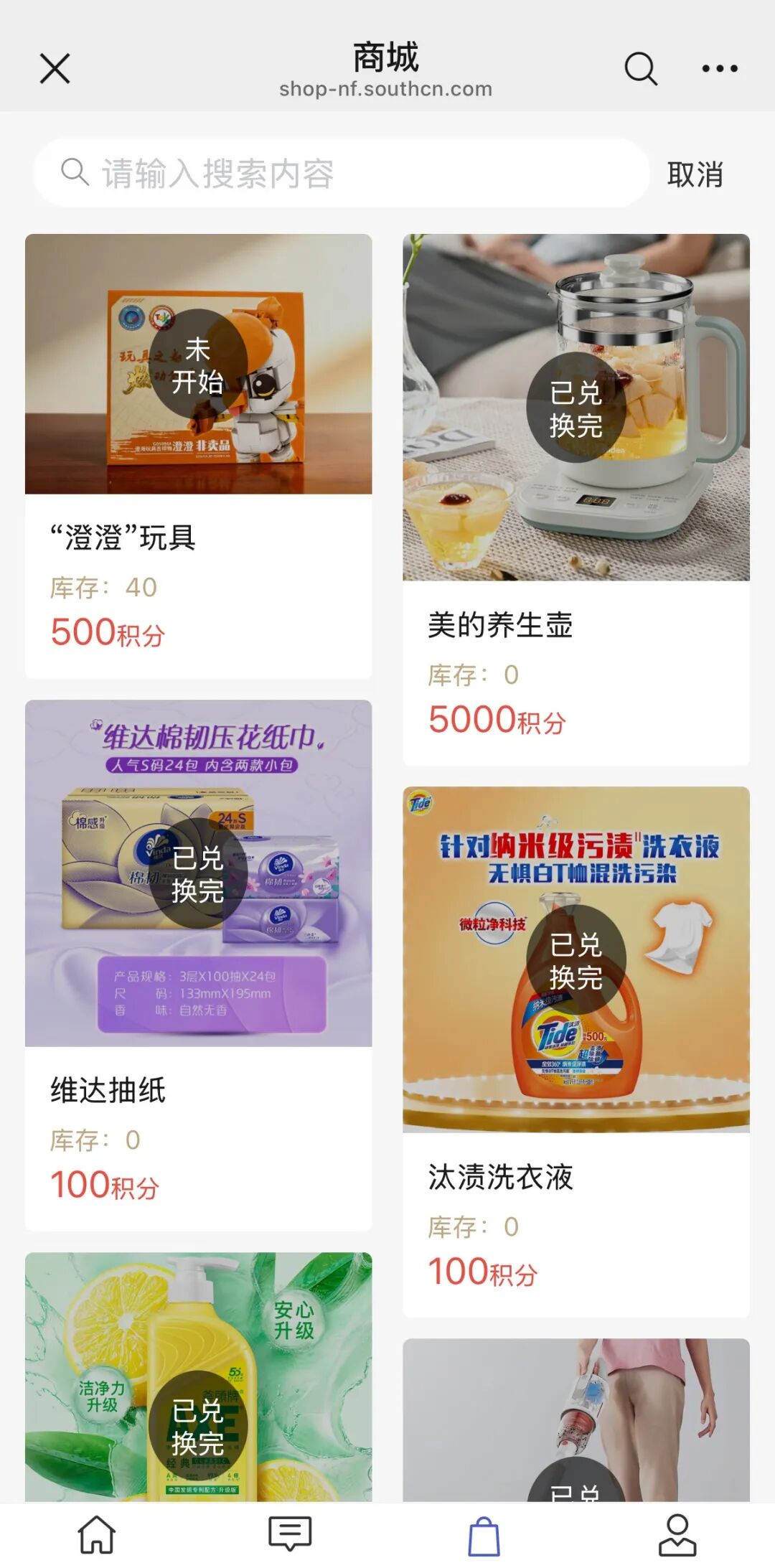Open the profile tab

(677, 1535)
